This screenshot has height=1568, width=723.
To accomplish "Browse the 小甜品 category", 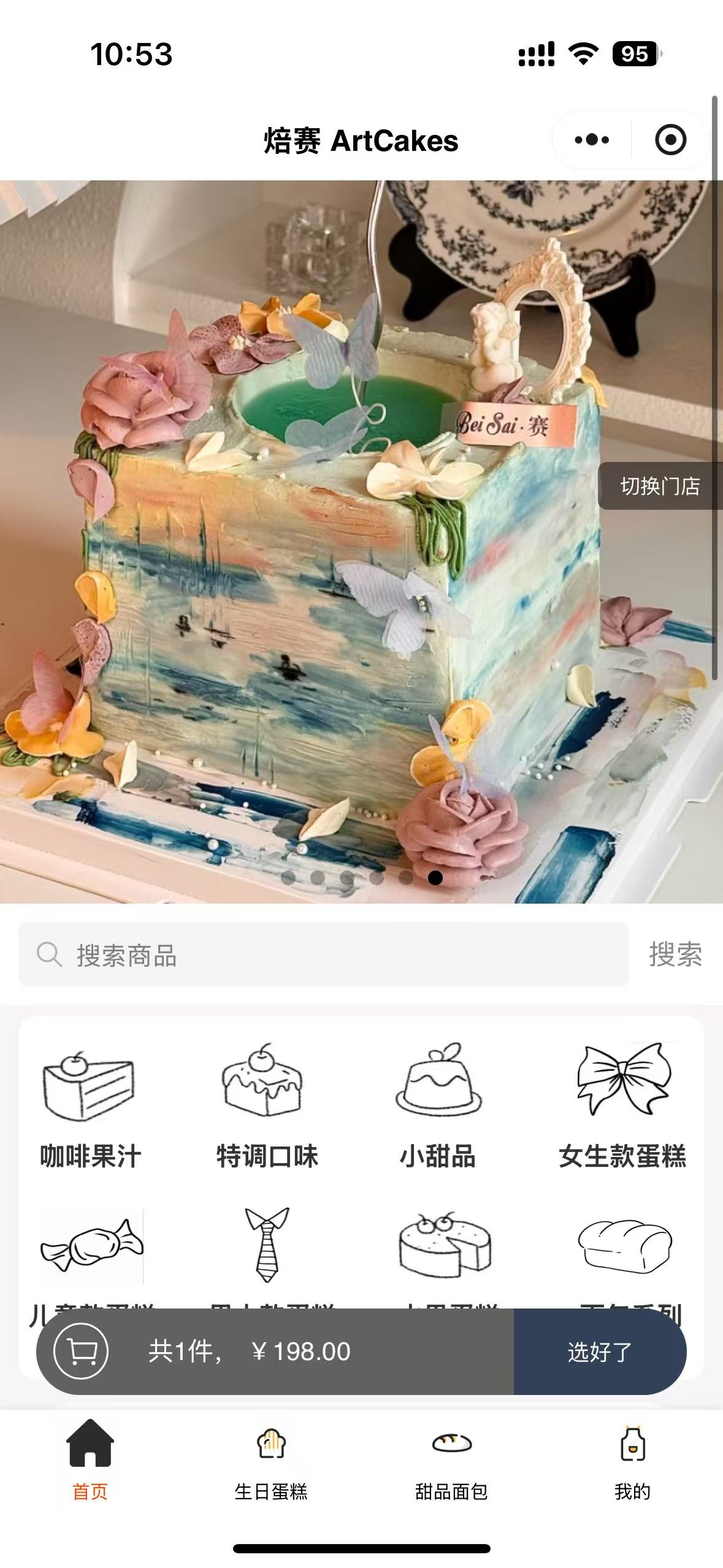I will (438, 1105).
